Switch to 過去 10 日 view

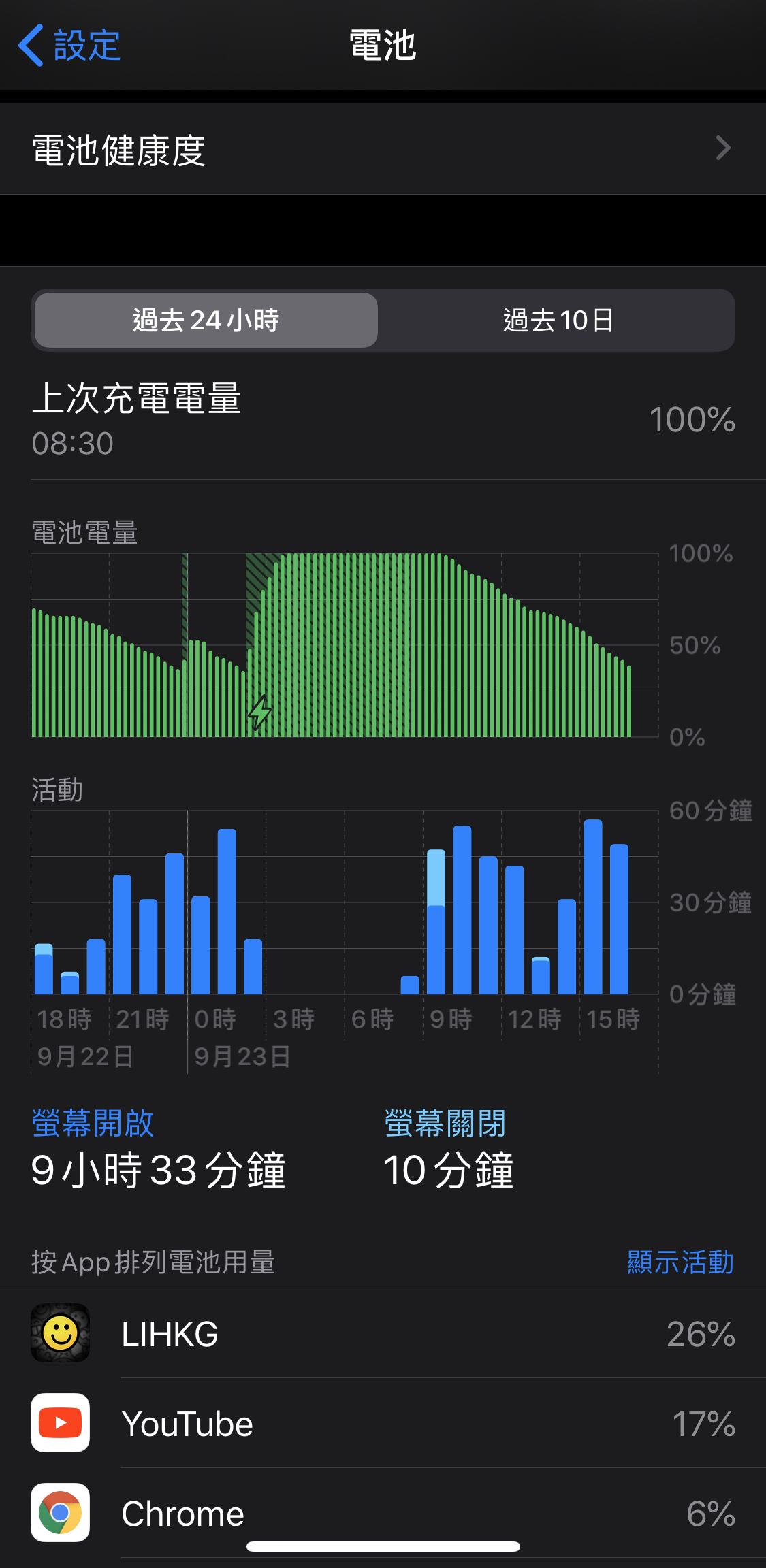point(558,320)
